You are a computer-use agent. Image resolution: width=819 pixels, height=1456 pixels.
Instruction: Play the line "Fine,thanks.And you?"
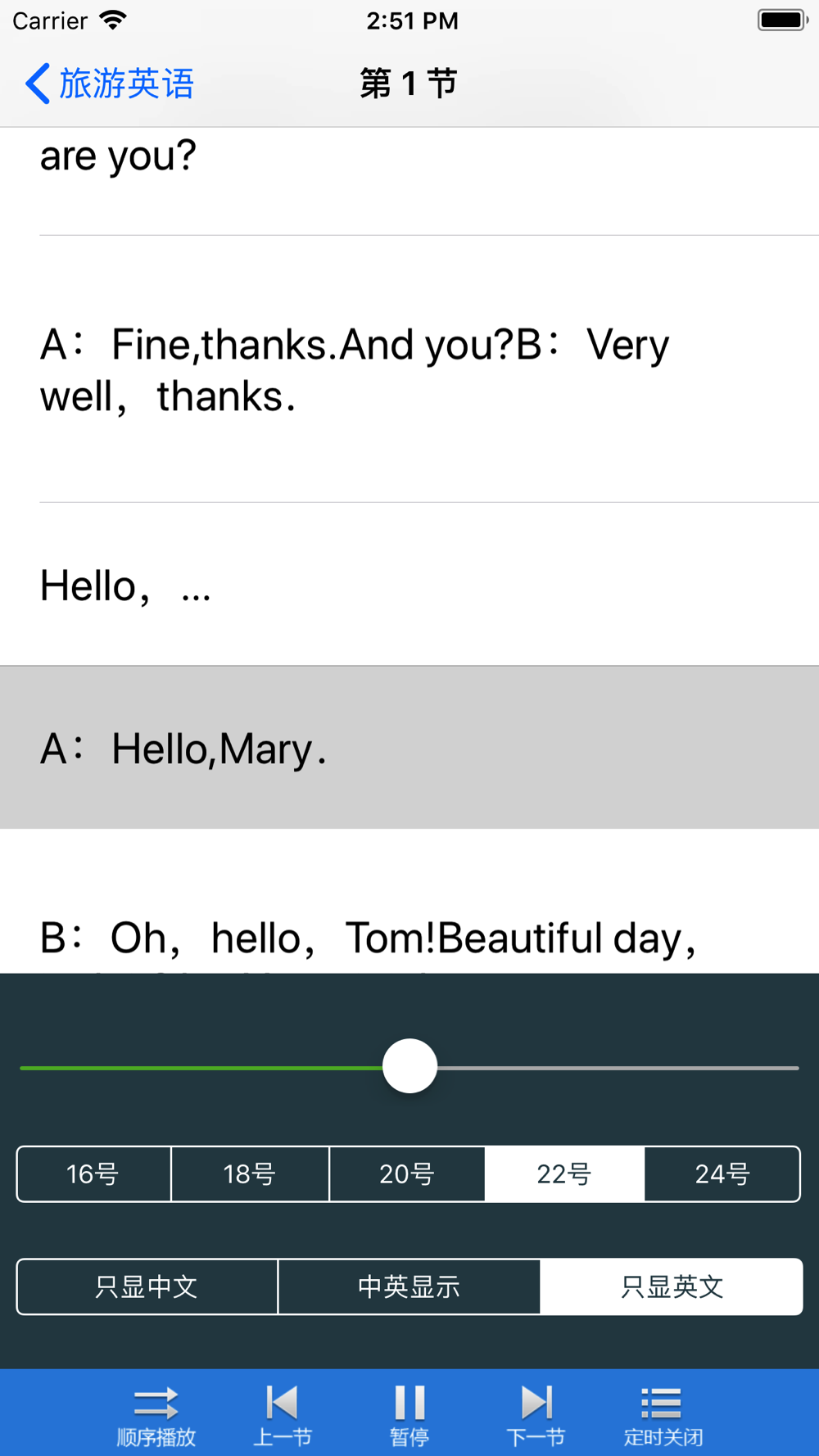coord(409,370)
